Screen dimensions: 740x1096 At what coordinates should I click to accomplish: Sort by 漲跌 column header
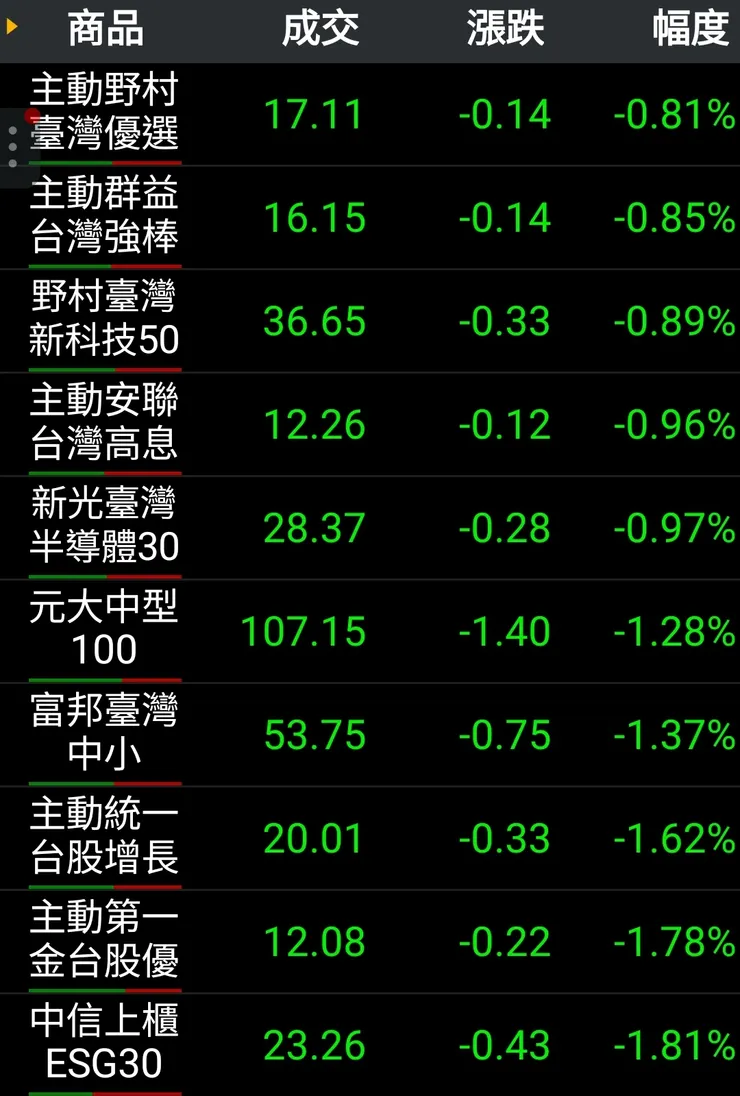[x=505, y=30]
